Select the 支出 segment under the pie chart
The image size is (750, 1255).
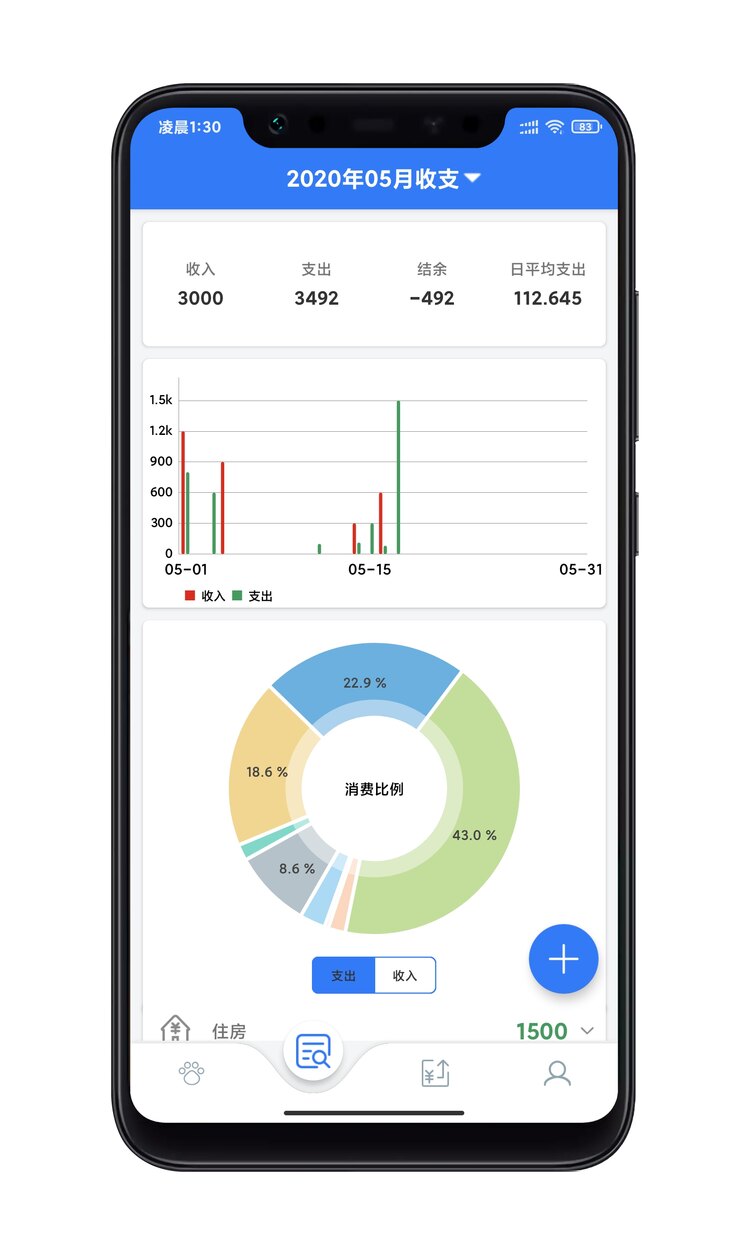[343, 975]
